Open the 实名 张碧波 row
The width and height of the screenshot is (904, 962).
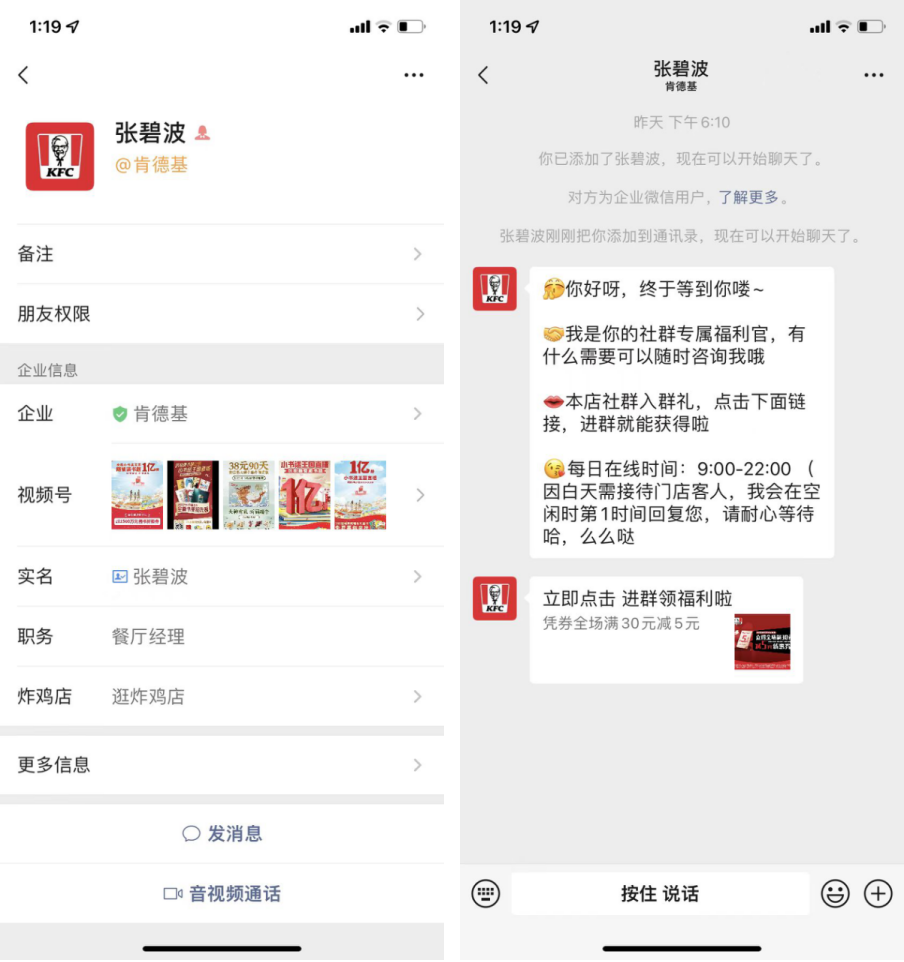[x=221, y=577]
